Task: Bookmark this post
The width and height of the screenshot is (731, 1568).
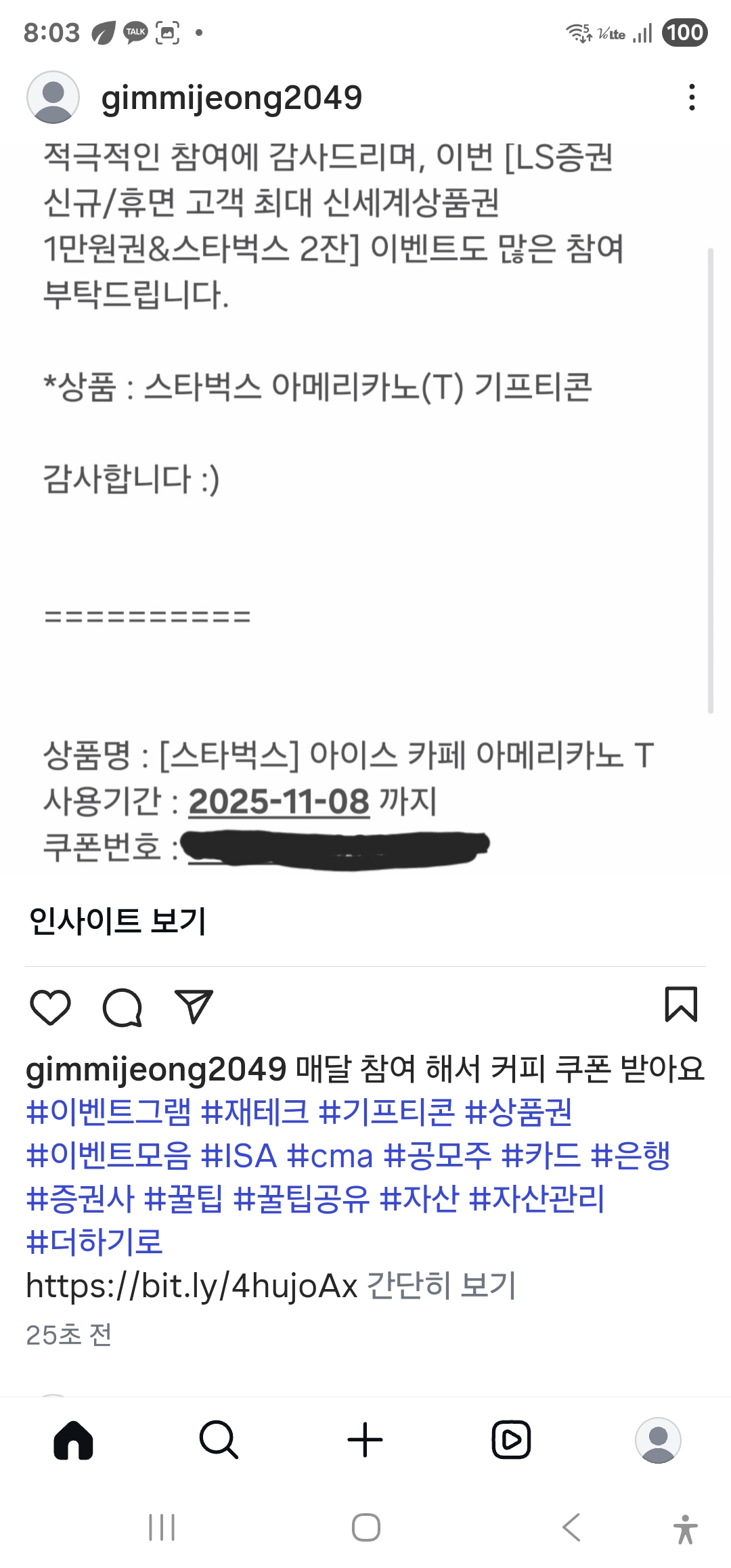Action: (x=680, y=1005)
